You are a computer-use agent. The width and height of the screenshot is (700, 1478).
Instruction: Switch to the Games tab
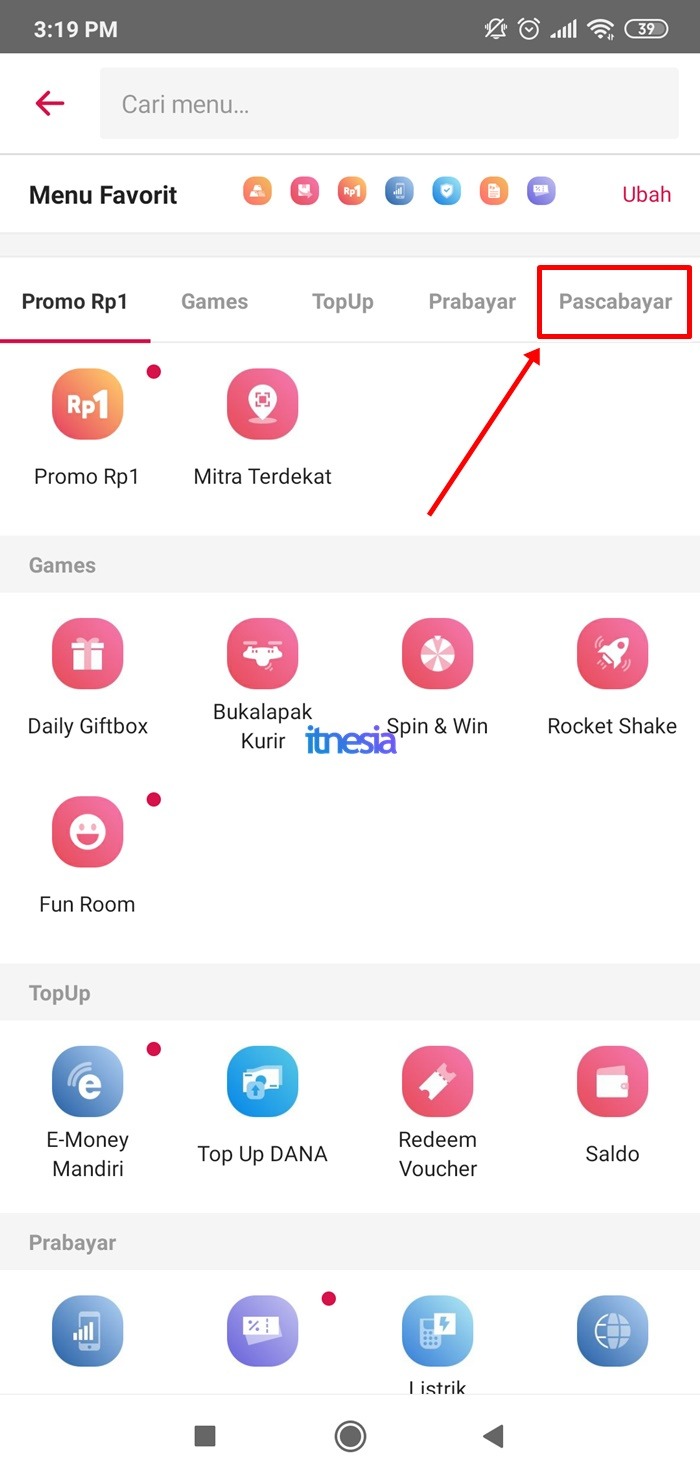(x=214, y=301)
